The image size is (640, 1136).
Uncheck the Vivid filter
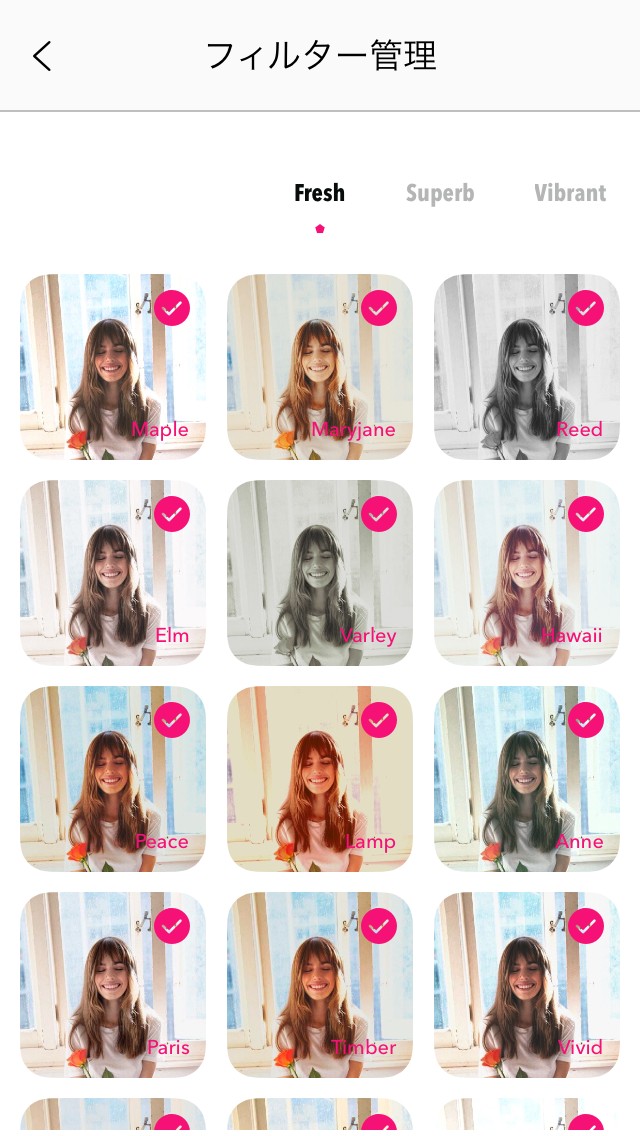(x=586, y=926)
